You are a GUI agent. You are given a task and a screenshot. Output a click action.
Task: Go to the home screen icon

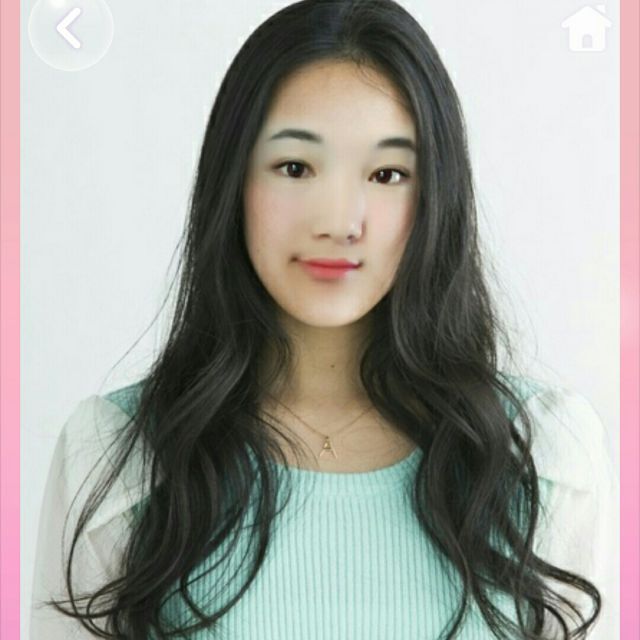[587, 28]
